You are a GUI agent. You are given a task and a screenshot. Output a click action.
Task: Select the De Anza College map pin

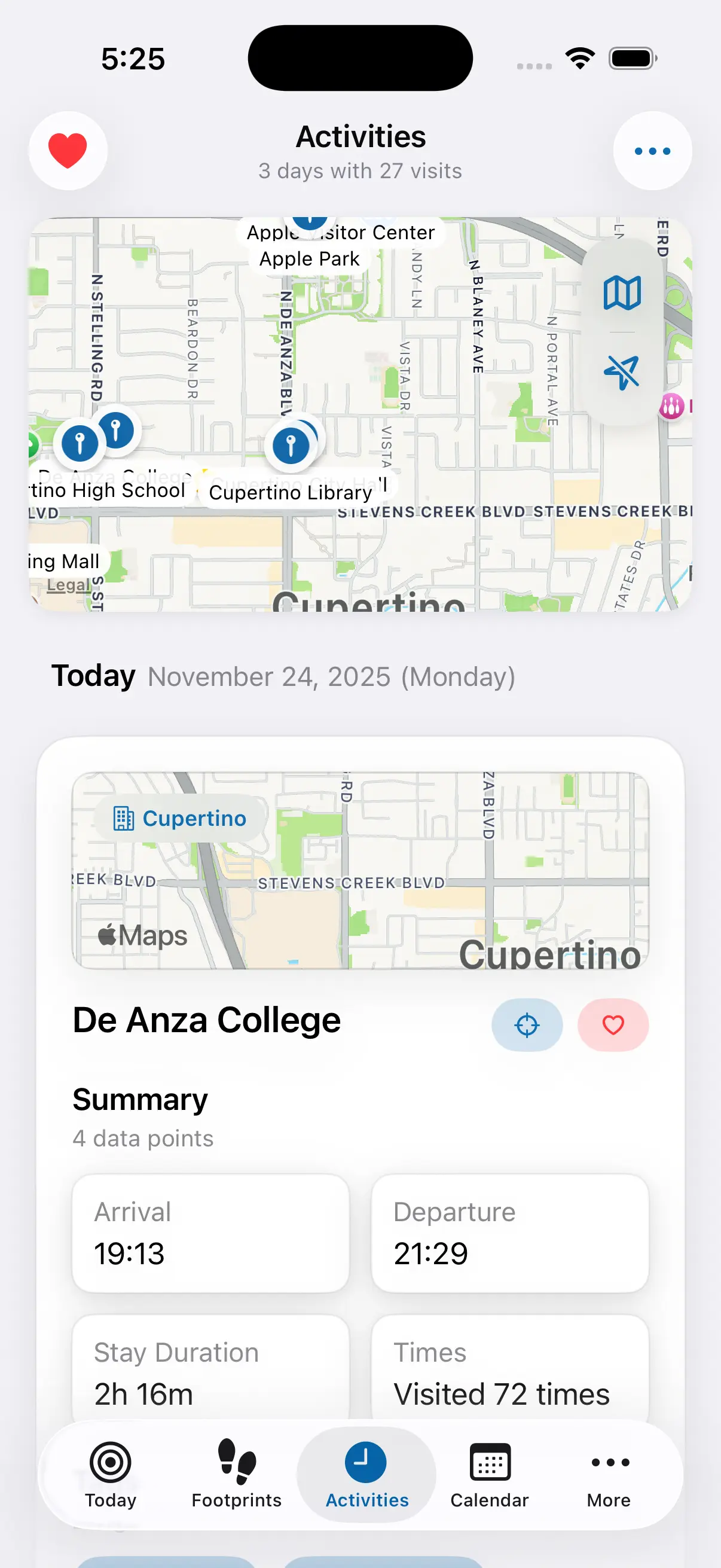tap(115, 431)
